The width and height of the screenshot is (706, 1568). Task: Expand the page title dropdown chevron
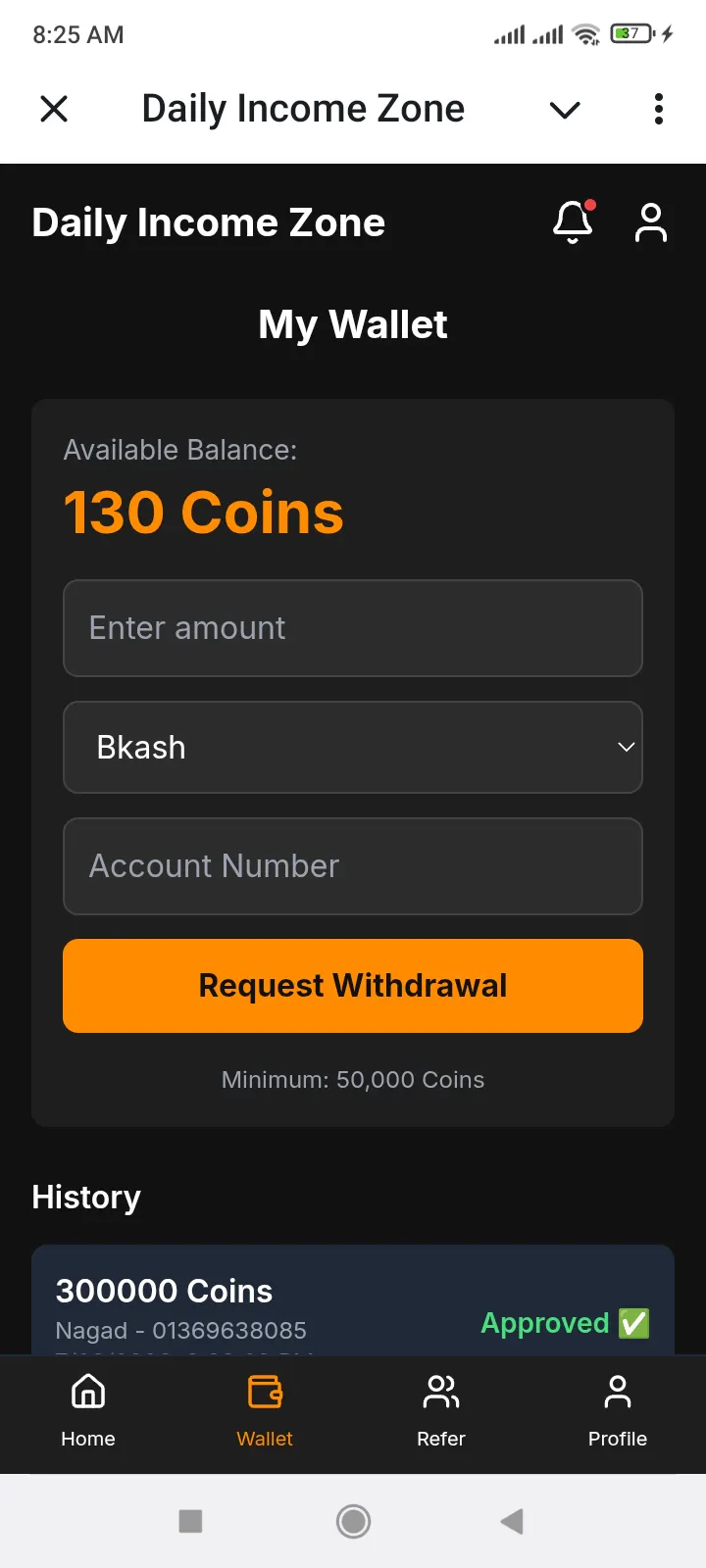[x=565, y=110]
